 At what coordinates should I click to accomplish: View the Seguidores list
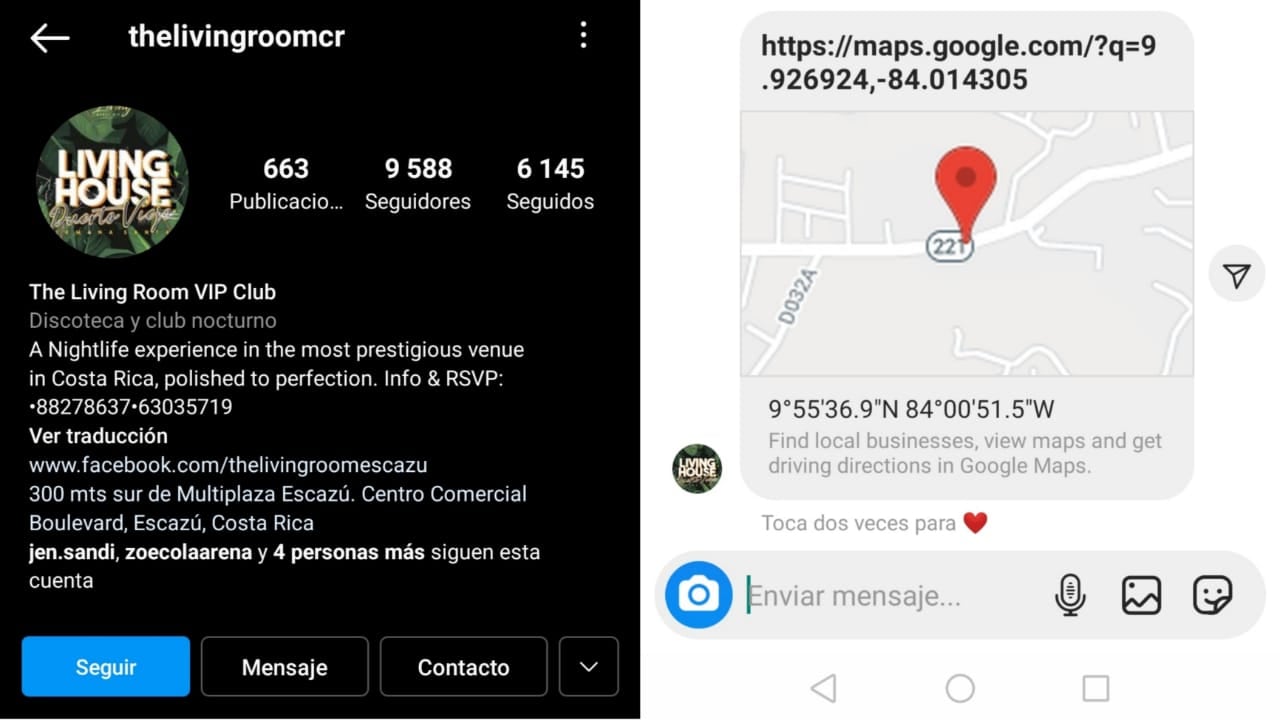click(417, 183)
